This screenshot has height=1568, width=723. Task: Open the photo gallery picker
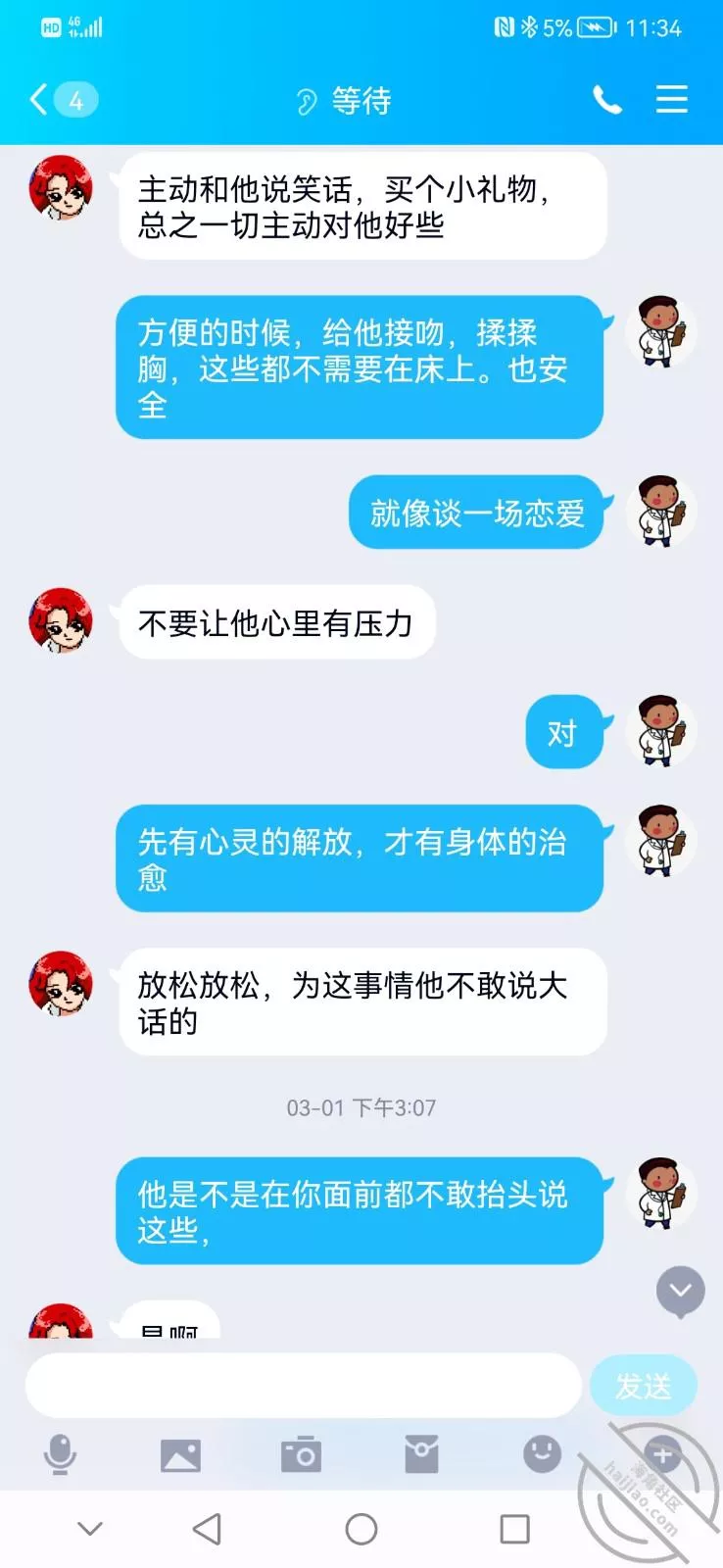click(x=180, y=1454)
